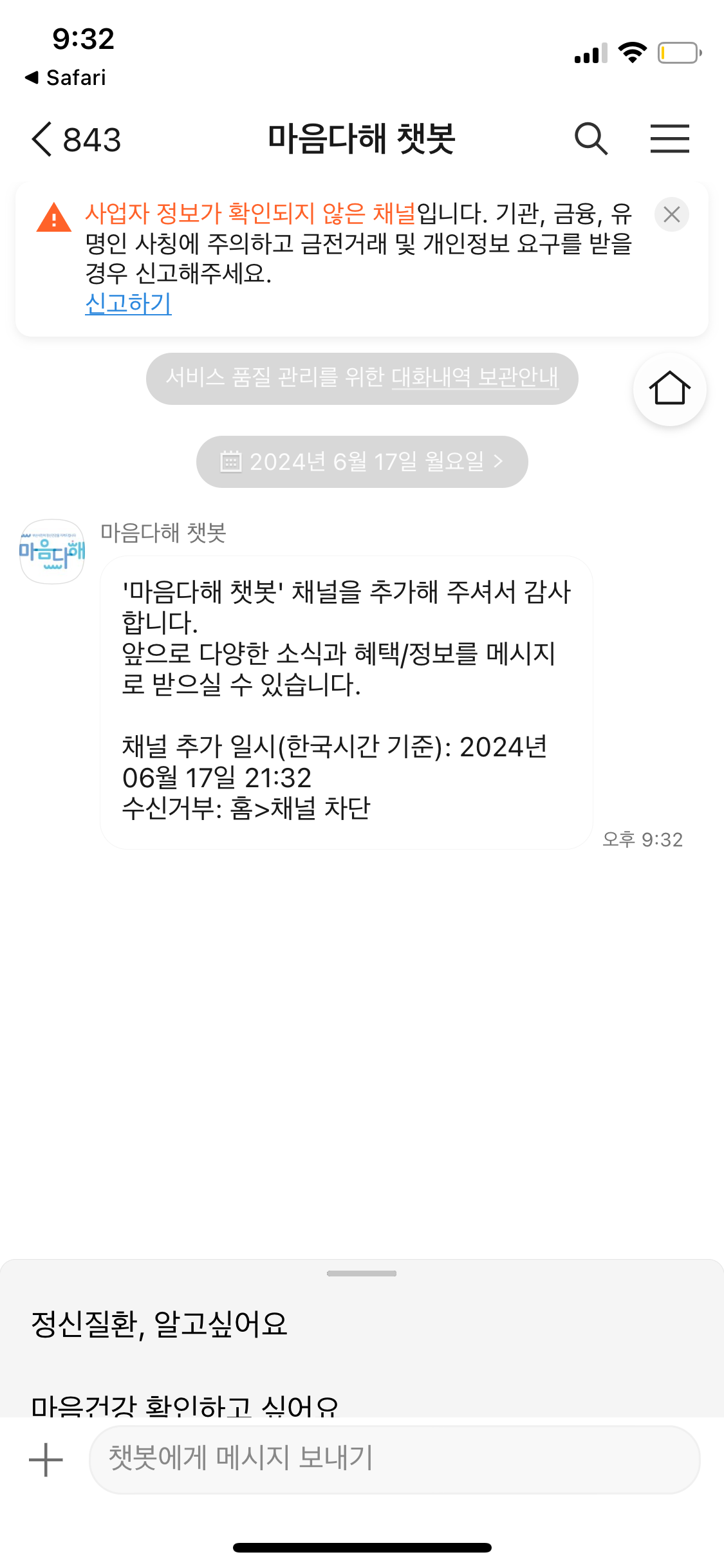Go to the channel home icon
Screen dimensions: 724x1568
coord(669,389)
